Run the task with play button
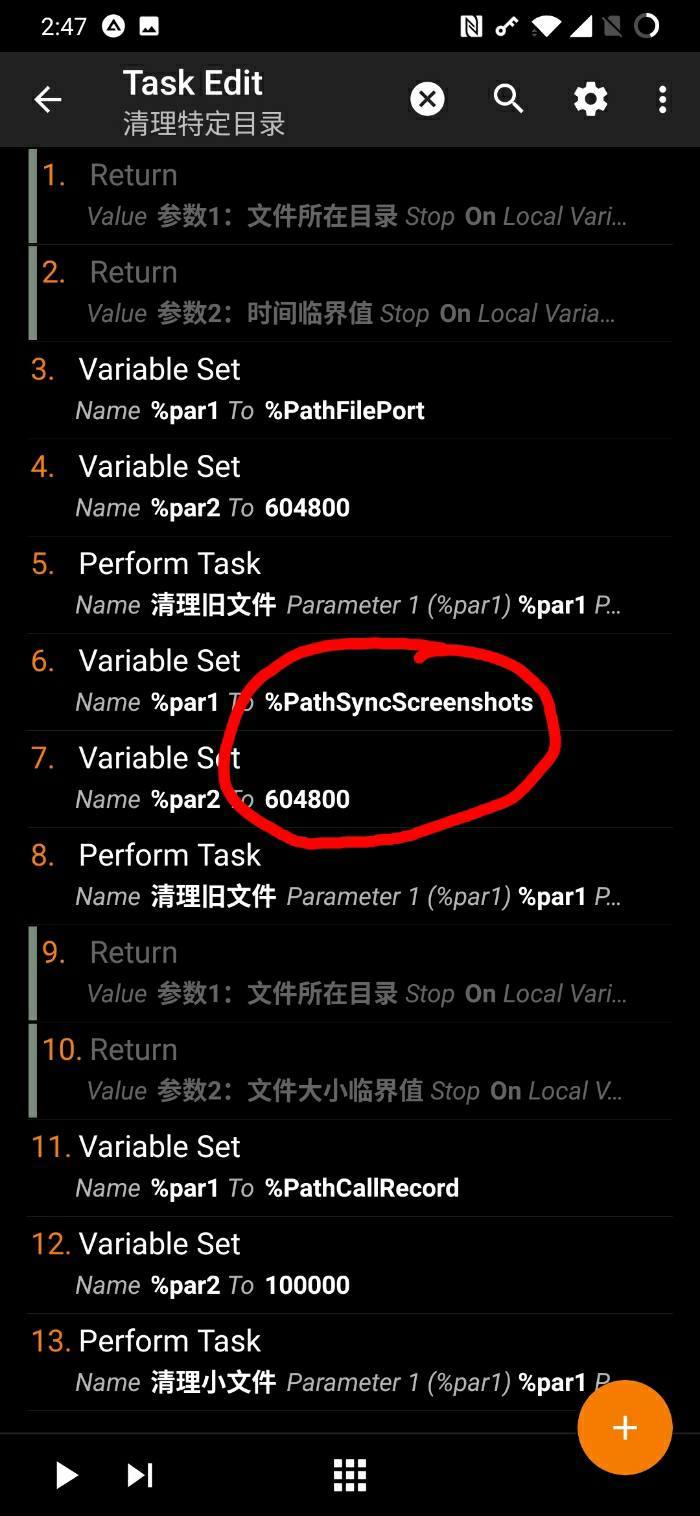This screenshot has height=1516, width=700. point(66,1475)
